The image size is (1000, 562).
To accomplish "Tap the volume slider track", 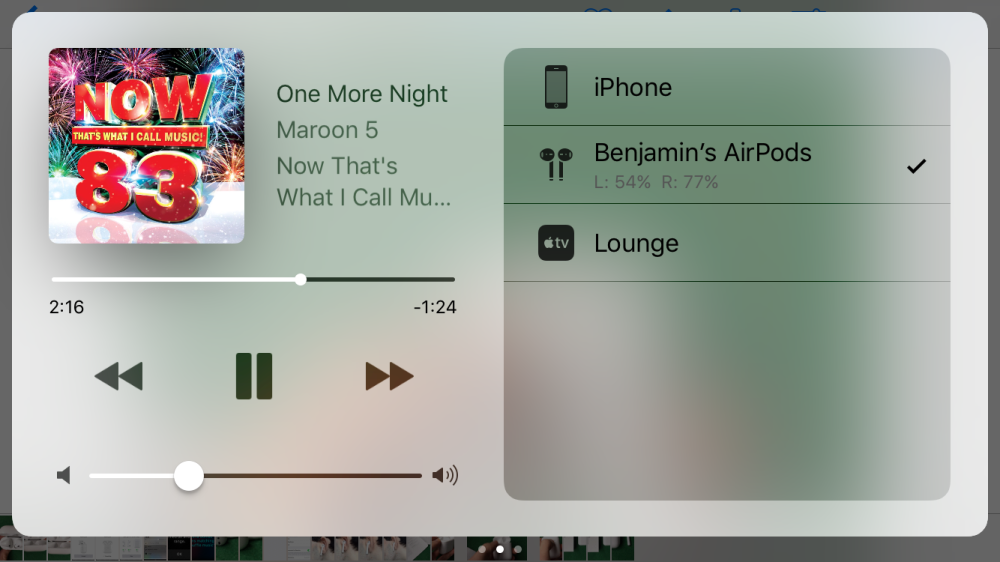I will pyautogui.click(x=300, y=476).
